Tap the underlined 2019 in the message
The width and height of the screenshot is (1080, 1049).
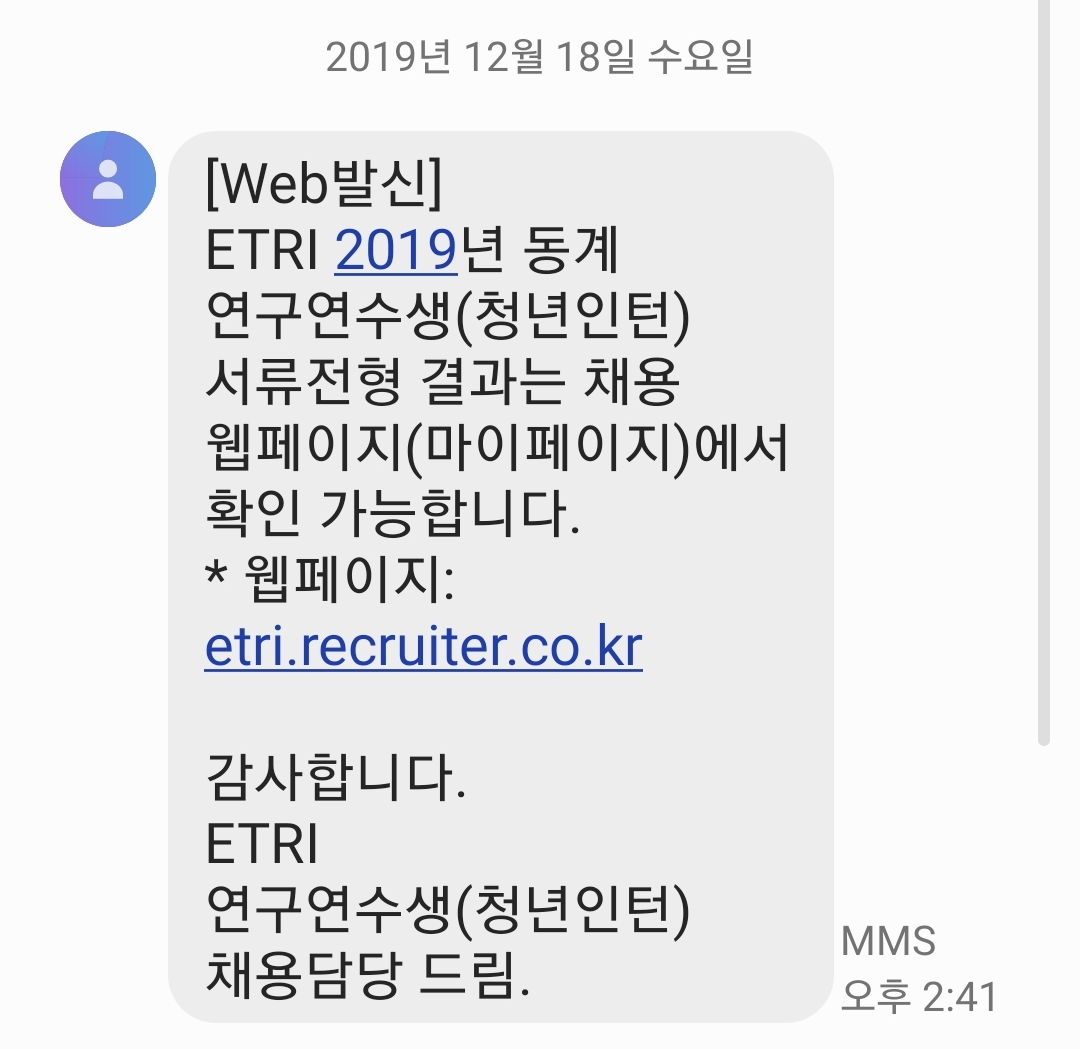[396, 250]
